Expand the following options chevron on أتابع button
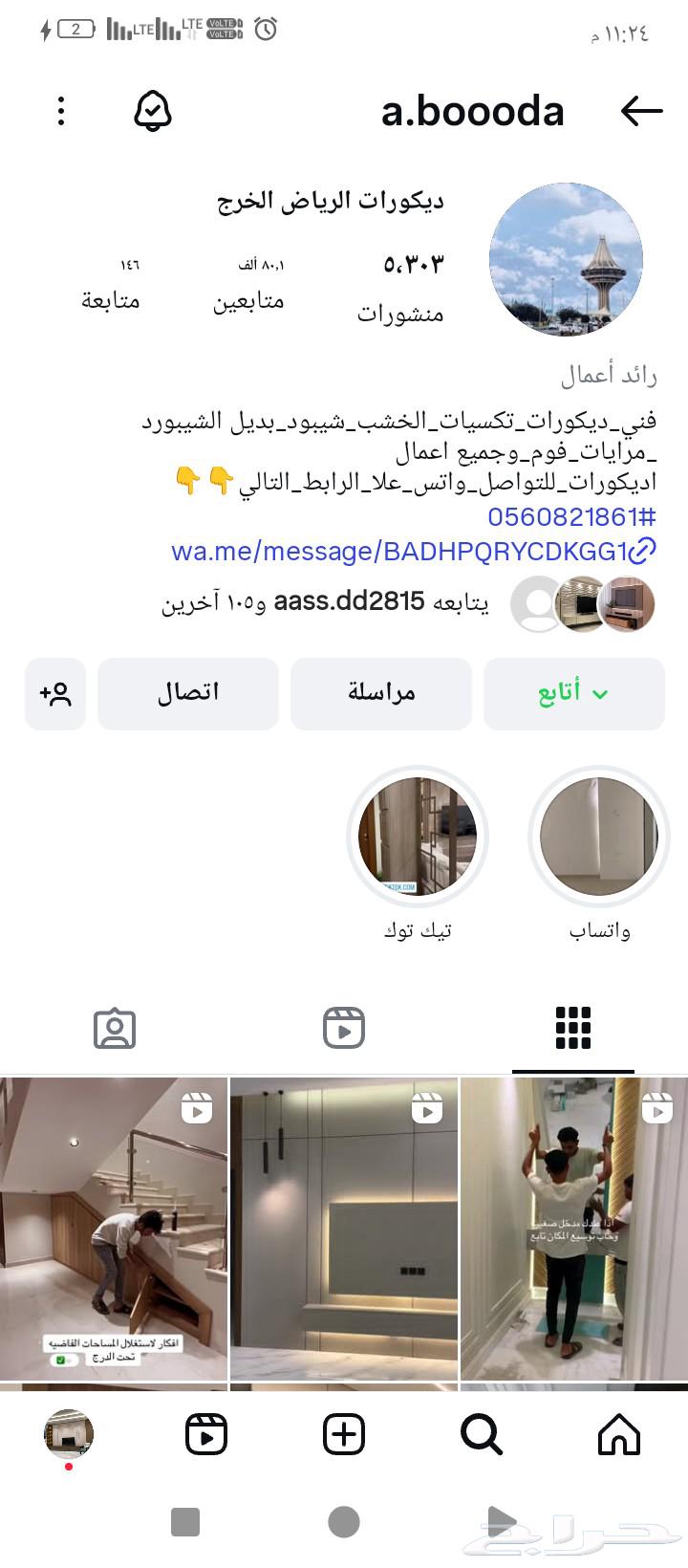Image resolution: width=688 pixels, height=1568 pixels. [x=600, y=694]
